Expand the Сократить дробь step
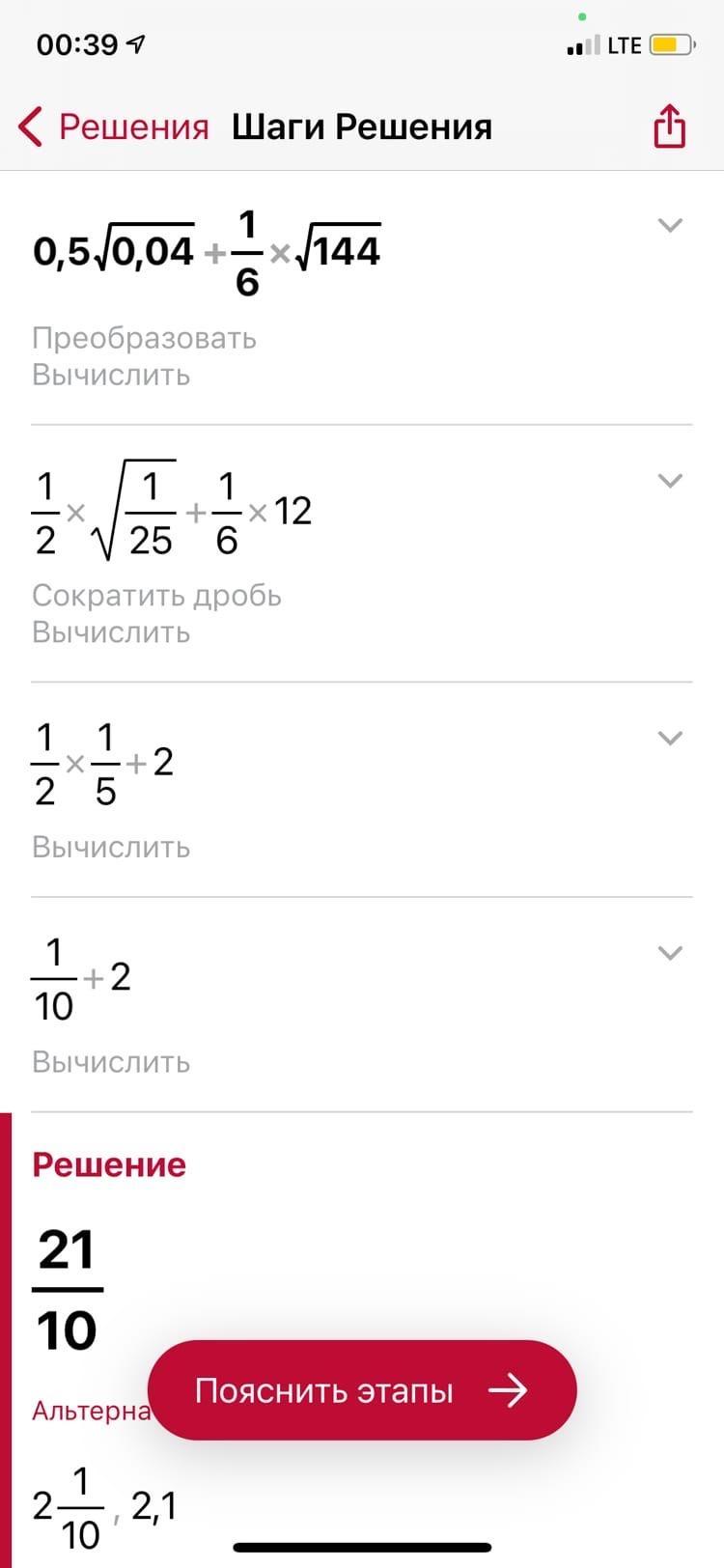The height and width of the screenshot is (1568, 724). pos(670,481)
